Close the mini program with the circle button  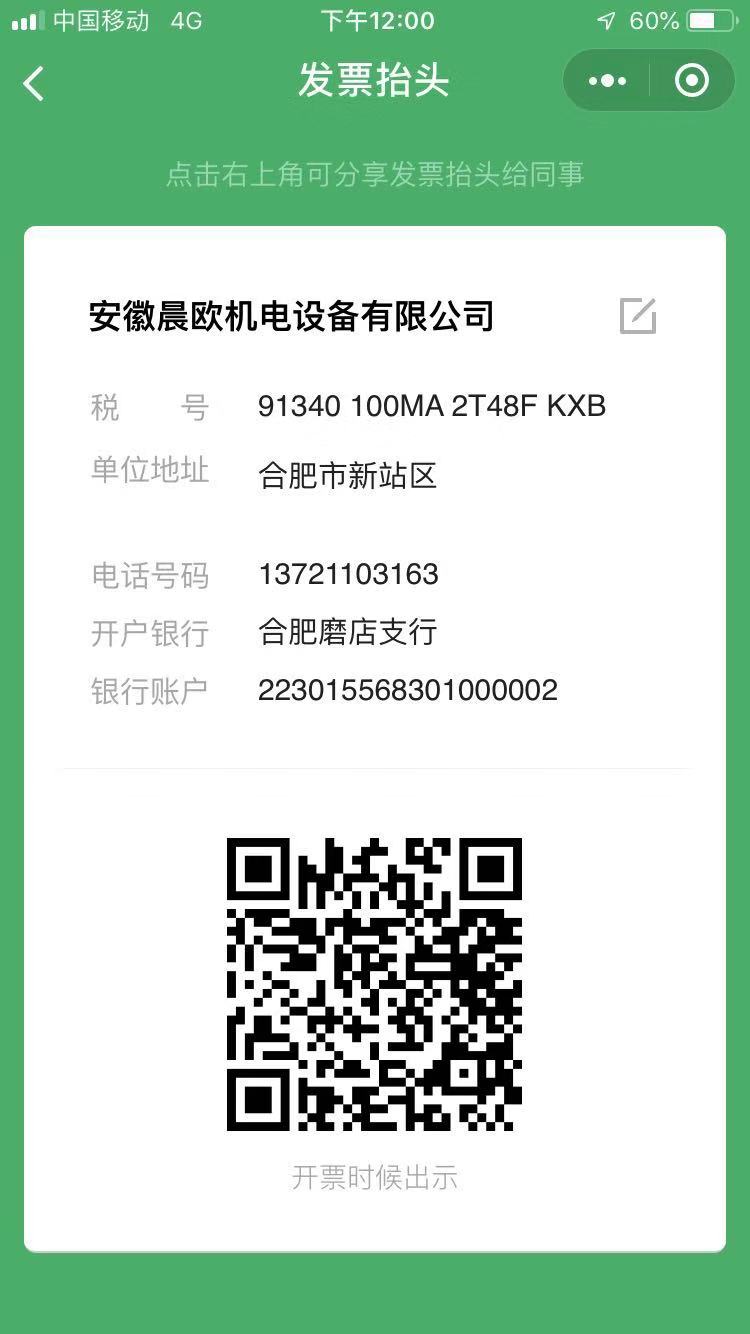click(x=692, y=81)
